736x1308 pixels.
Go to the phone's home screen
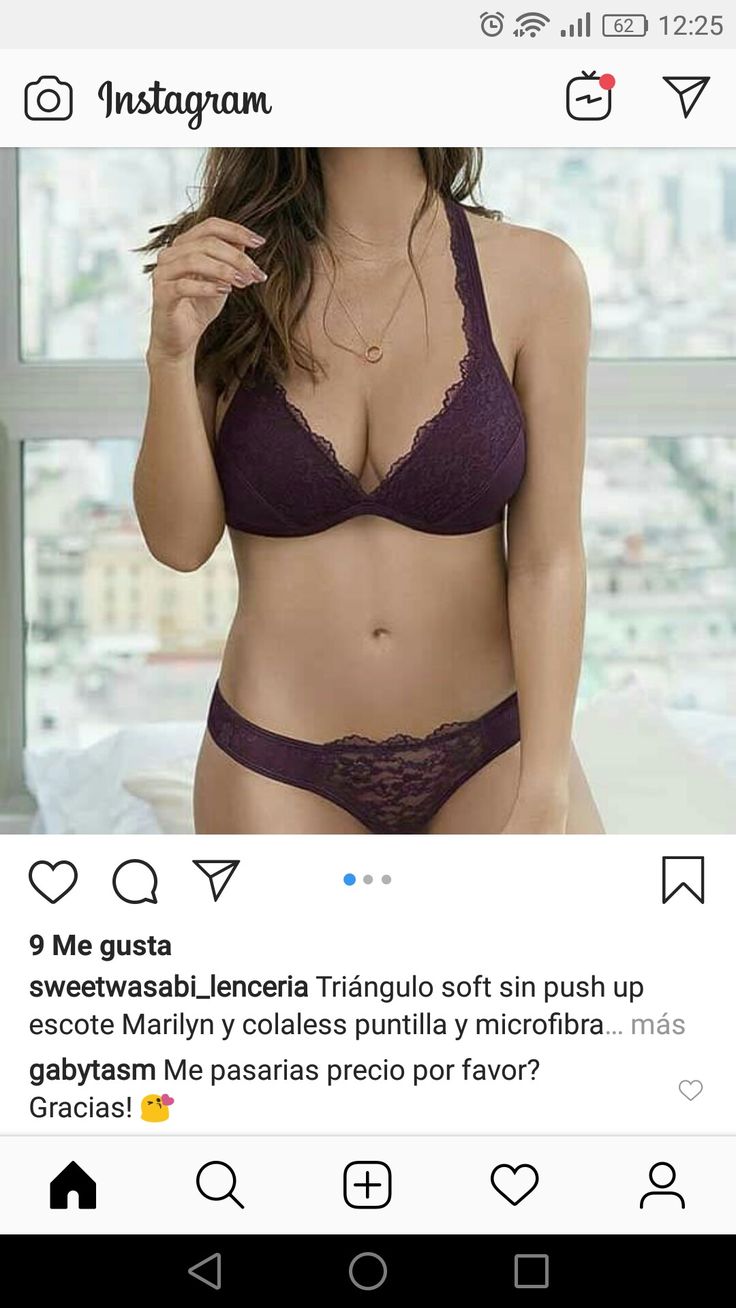coord(367,1271)
